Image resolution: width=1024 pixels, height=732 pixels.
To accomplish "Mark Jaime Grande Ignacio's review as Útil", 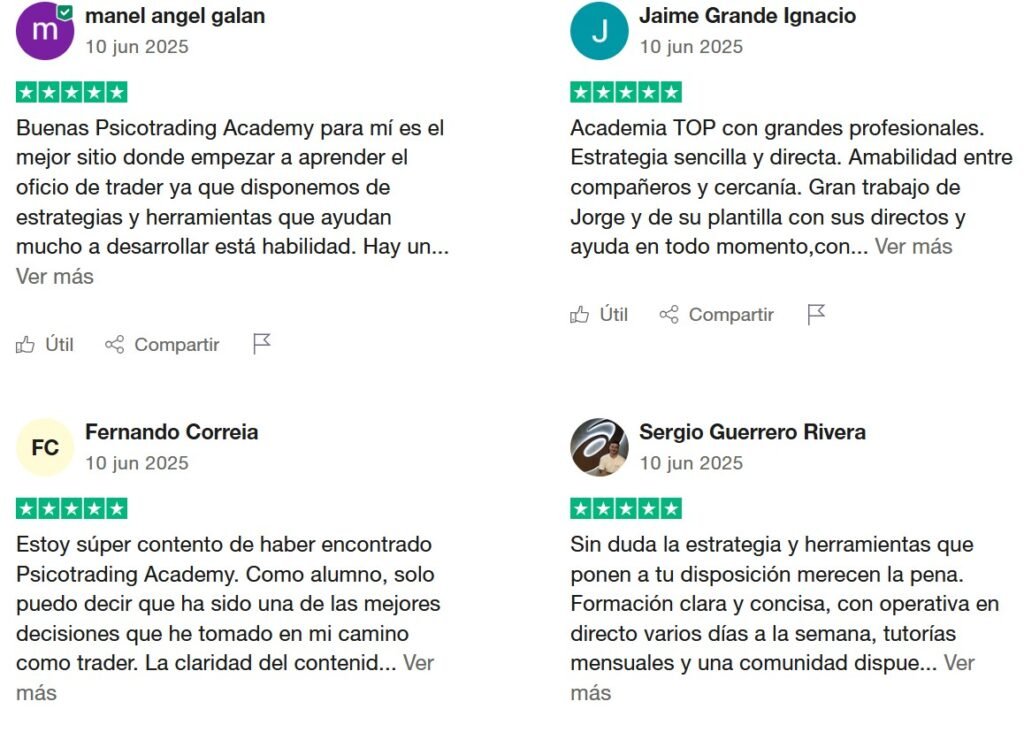I will point(600,314).
